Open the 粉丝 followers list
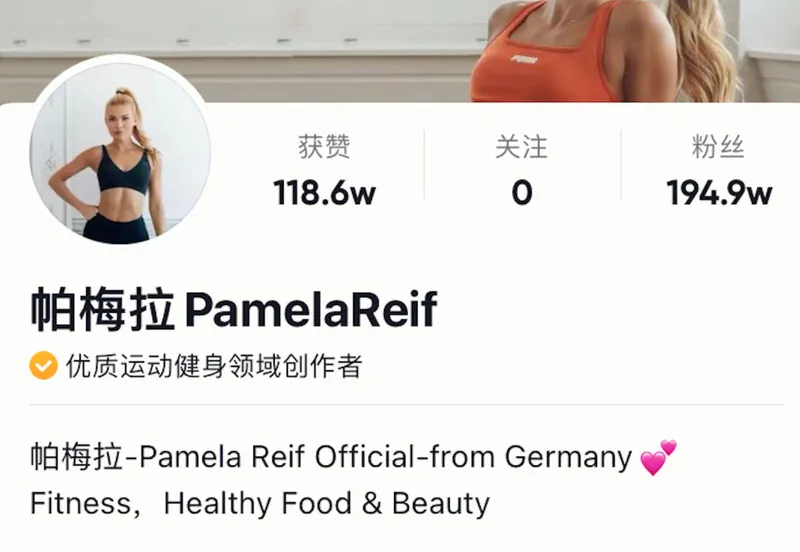This screenshot has width=800, height=552. tap(719, 170)
